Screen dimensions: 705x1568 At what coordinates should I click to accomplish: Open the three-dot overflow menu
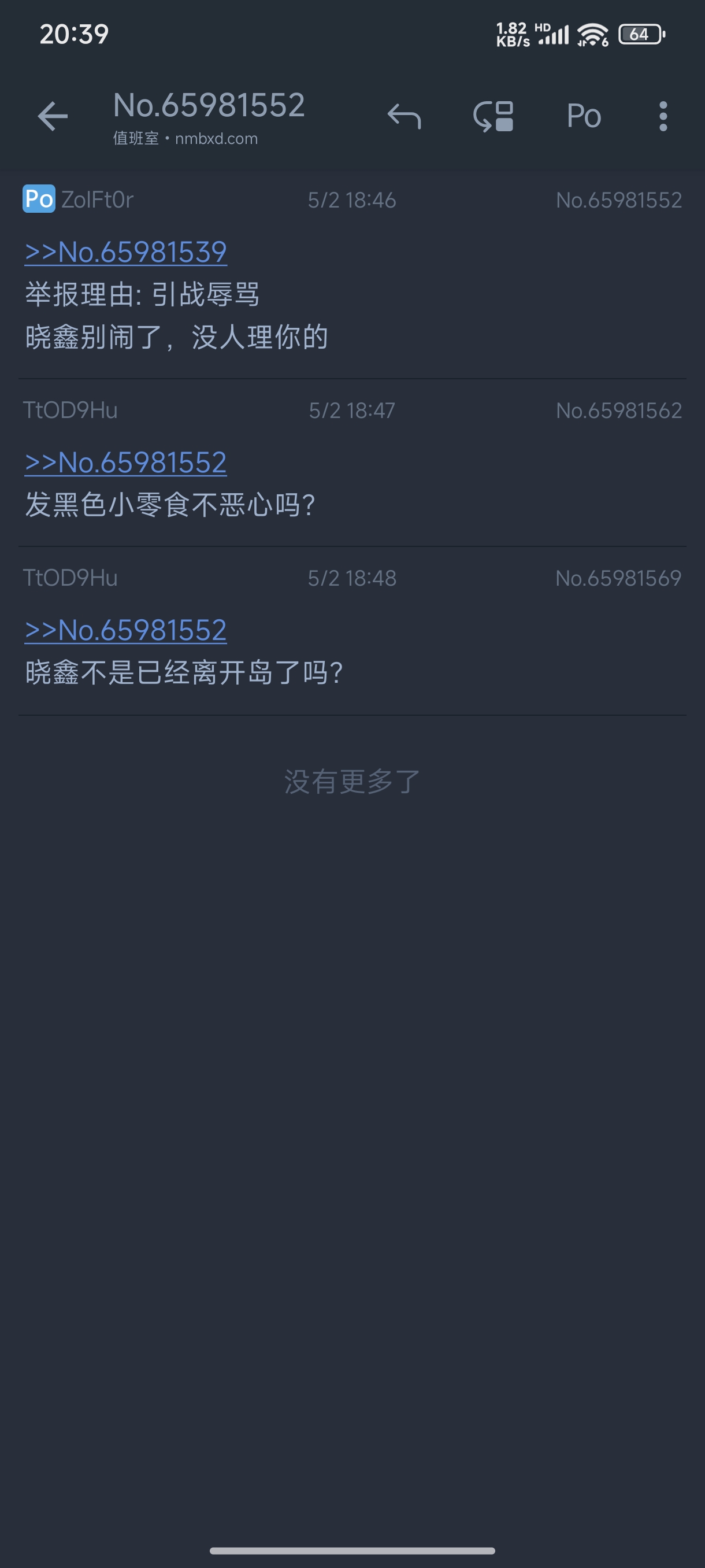[663, 116]
